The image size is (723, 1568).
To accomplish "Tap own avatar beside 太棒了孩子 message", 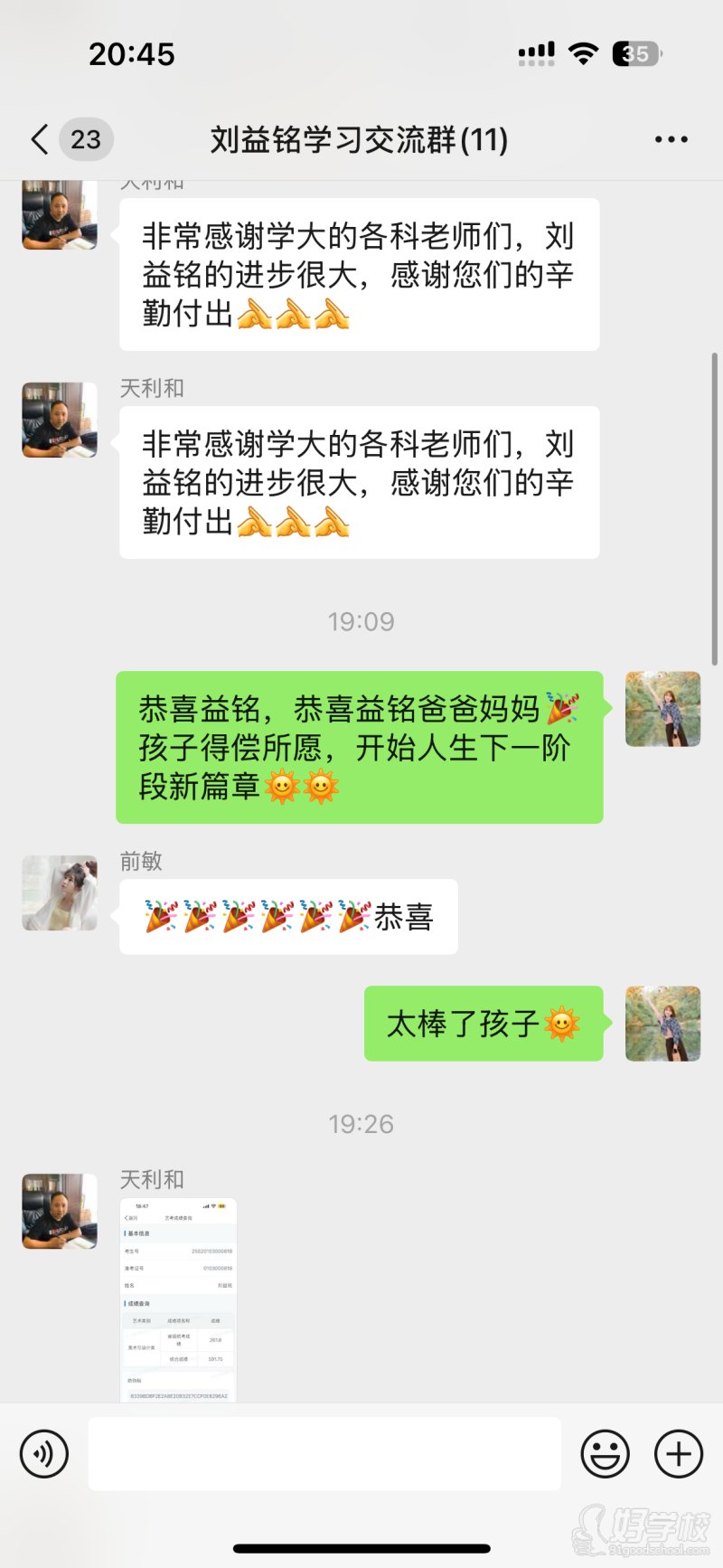I will point(662,1024).
